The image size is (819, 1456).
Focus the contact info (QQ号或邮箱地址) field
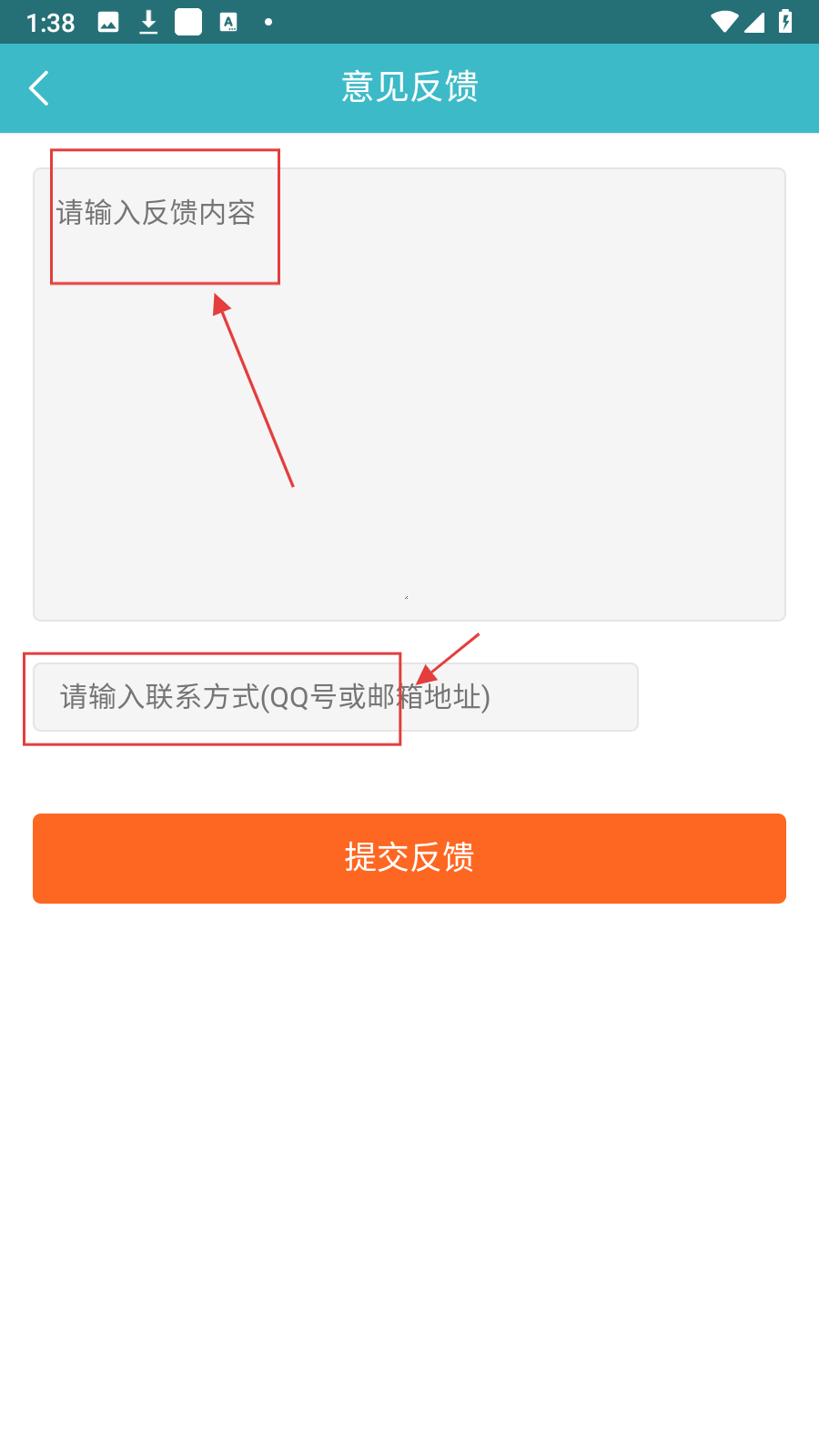click(x=335, y=697)
